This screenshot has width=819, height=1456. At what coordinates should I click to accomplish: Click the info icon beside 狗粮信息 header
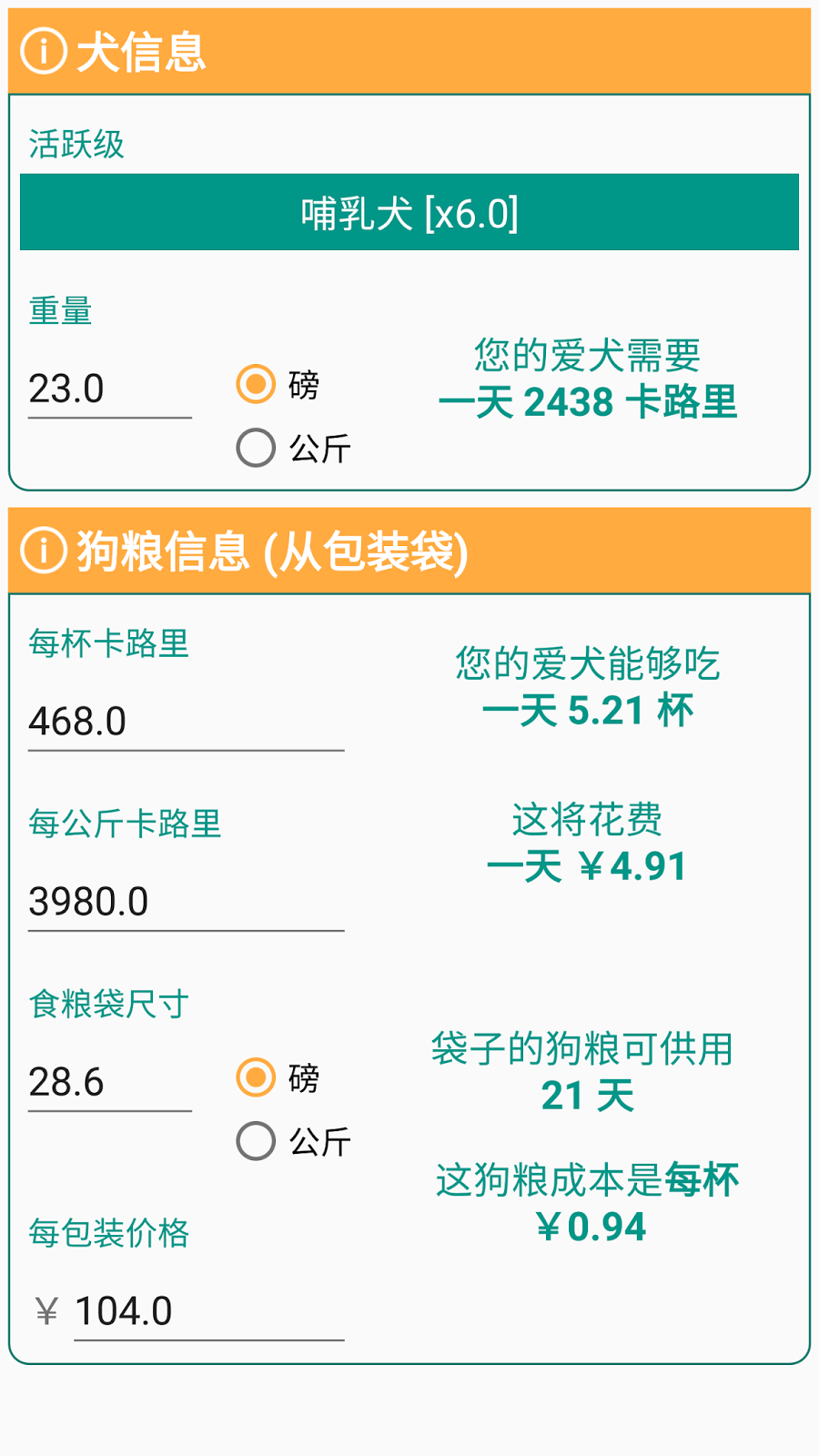pyautogui.click(x=43, y=551)
